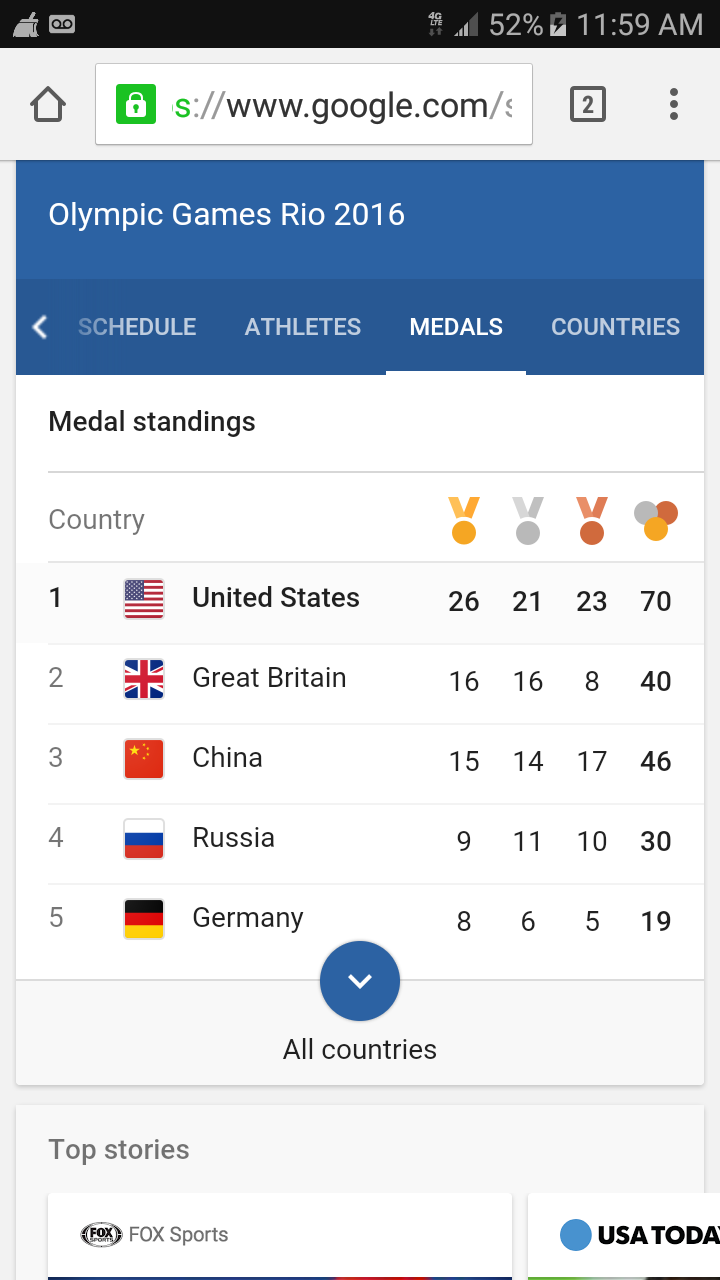Switch to the Athletes tab

(x=303, y=327)
